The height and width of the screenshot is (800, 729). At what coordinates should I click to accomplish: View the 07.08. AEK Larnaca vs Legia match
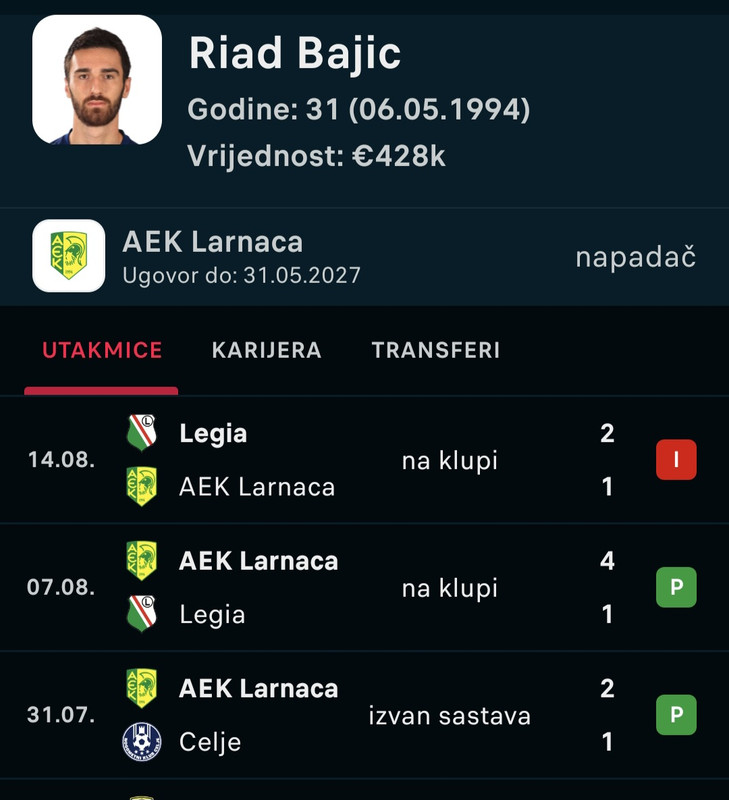(x=364, y=587)
